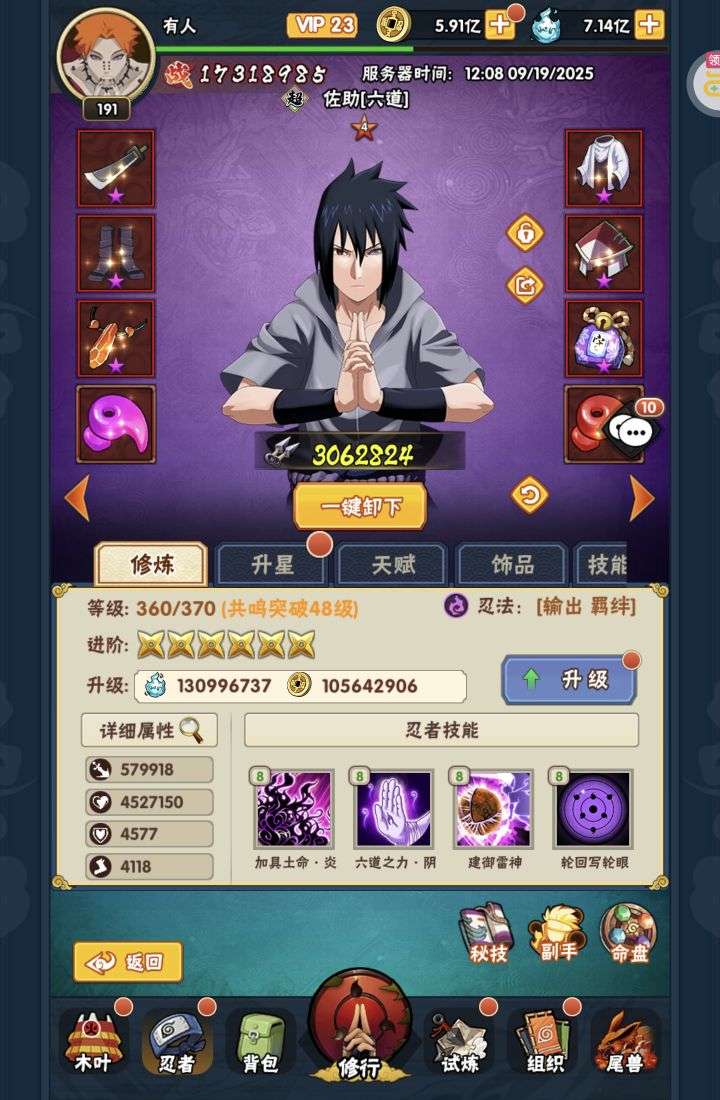The height and width of the screenshot is (1100, 720).
Task: Open the 秘技 secret skills menu
Action: pyautogui.click(x=487, y=934)
